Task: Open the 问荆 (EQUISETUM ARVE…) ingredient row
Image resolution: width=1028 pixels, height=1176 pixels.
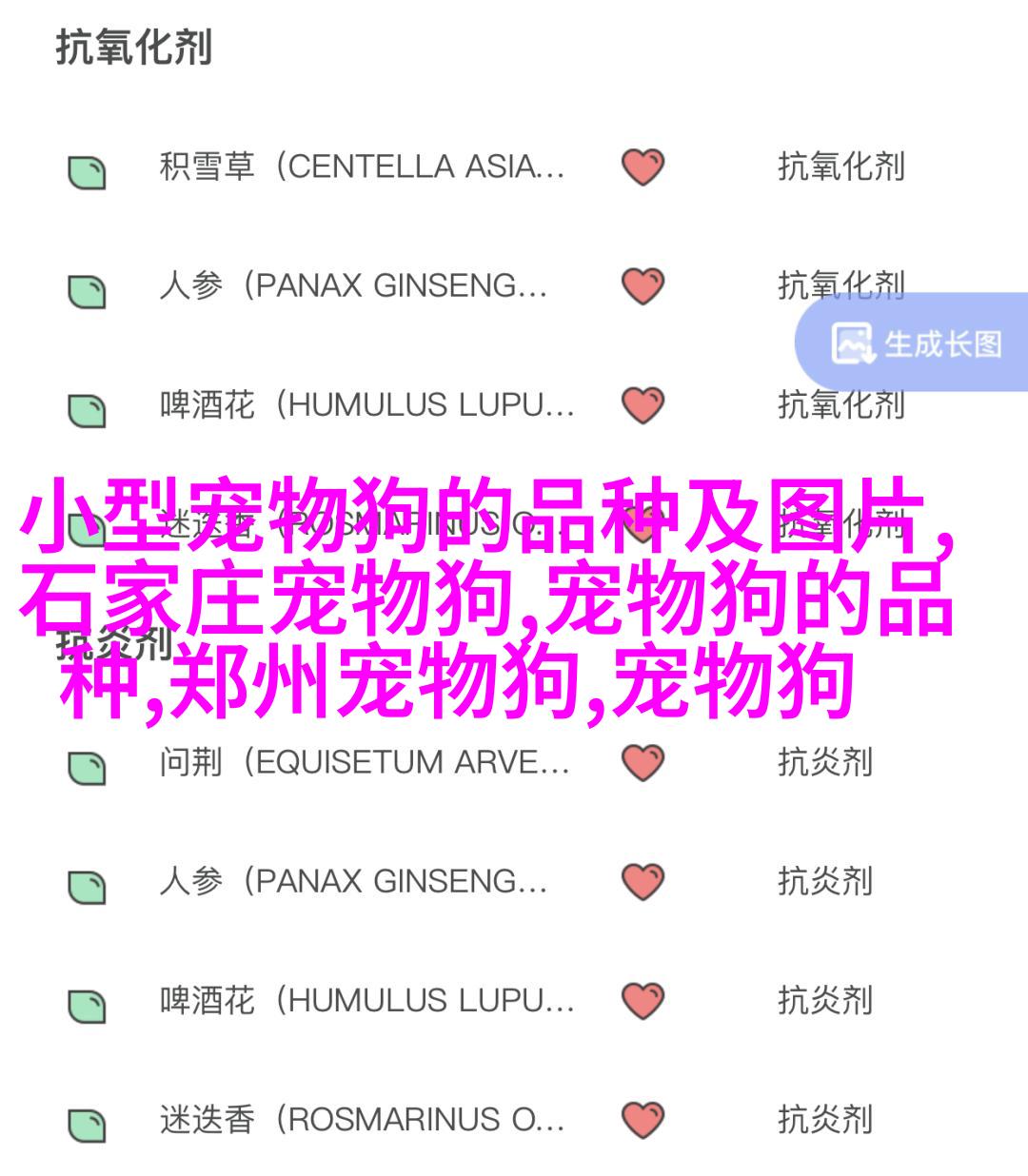Action: 364,762
